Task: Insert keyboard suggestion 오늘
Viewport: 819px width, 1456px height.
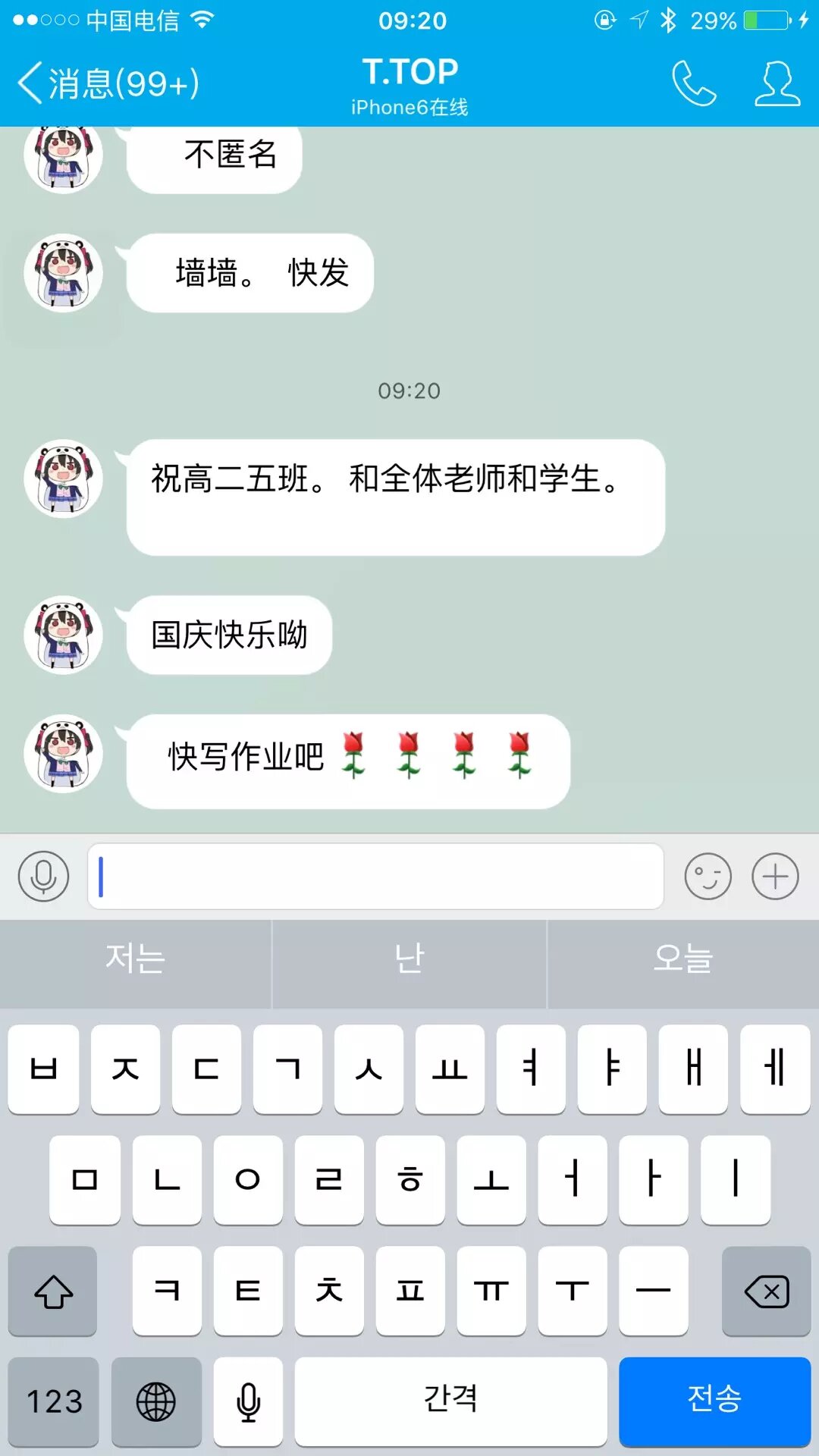Action: (x=683, y=959)
